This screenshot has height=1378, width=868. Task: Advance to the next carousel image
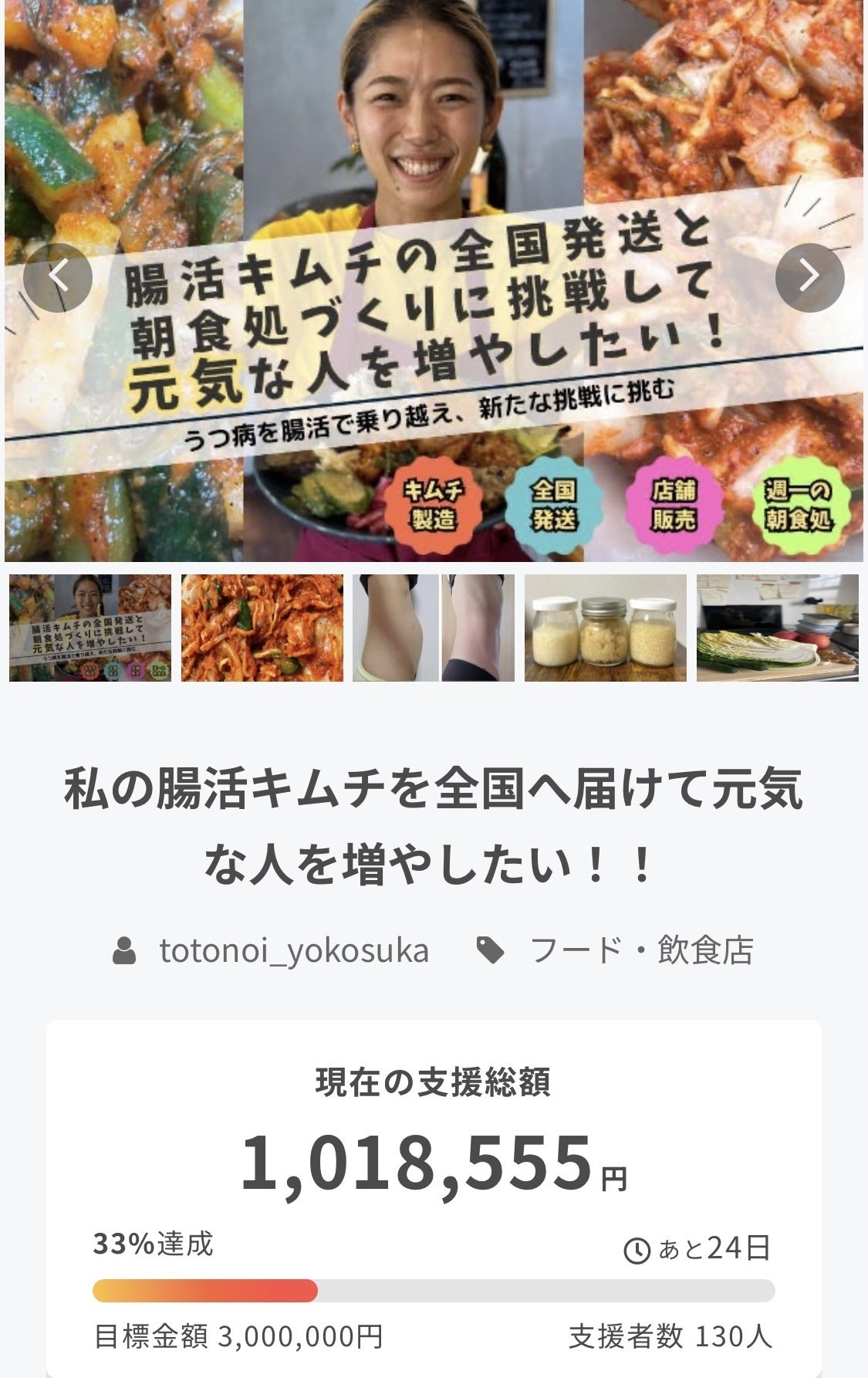[x=809, y=277]
